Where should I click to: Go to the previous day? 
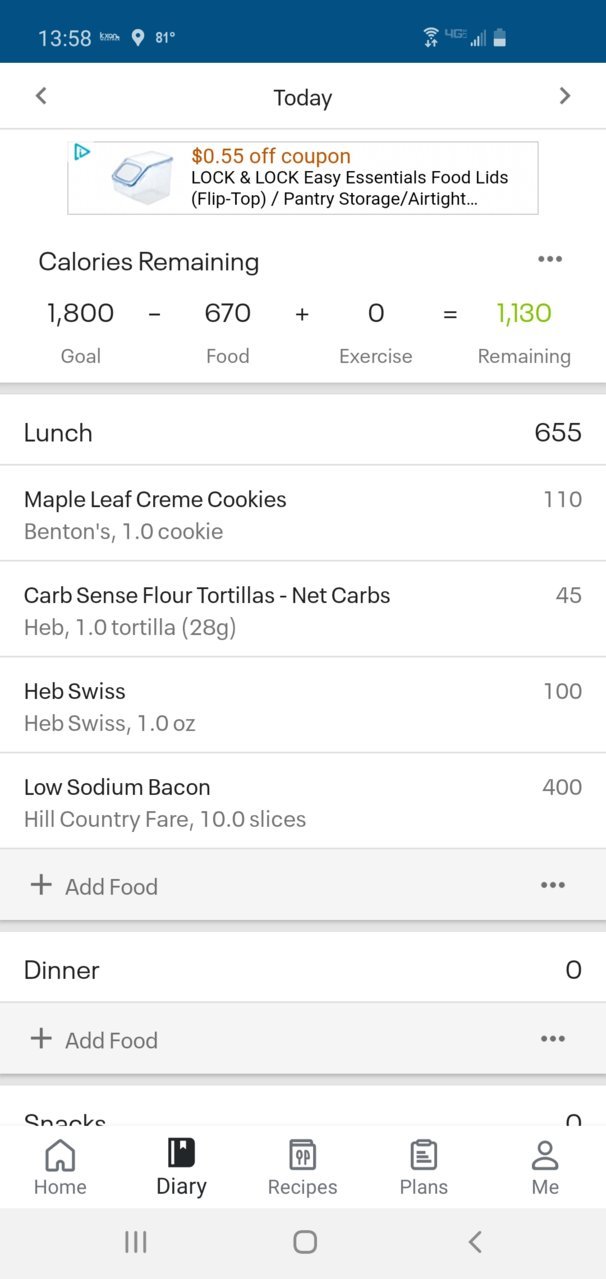coord(41,96)
